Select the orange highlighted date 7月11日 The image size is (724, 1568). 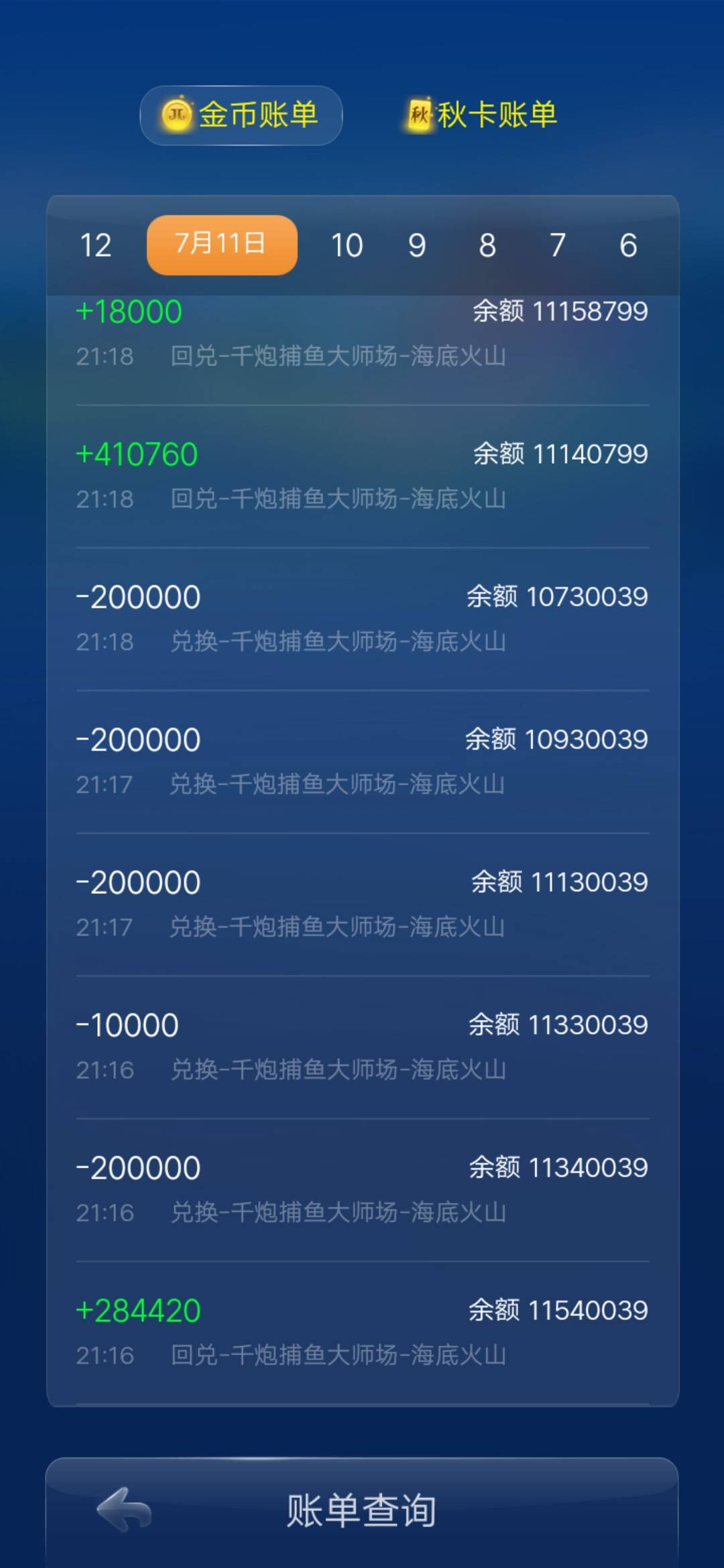point(222,246)
